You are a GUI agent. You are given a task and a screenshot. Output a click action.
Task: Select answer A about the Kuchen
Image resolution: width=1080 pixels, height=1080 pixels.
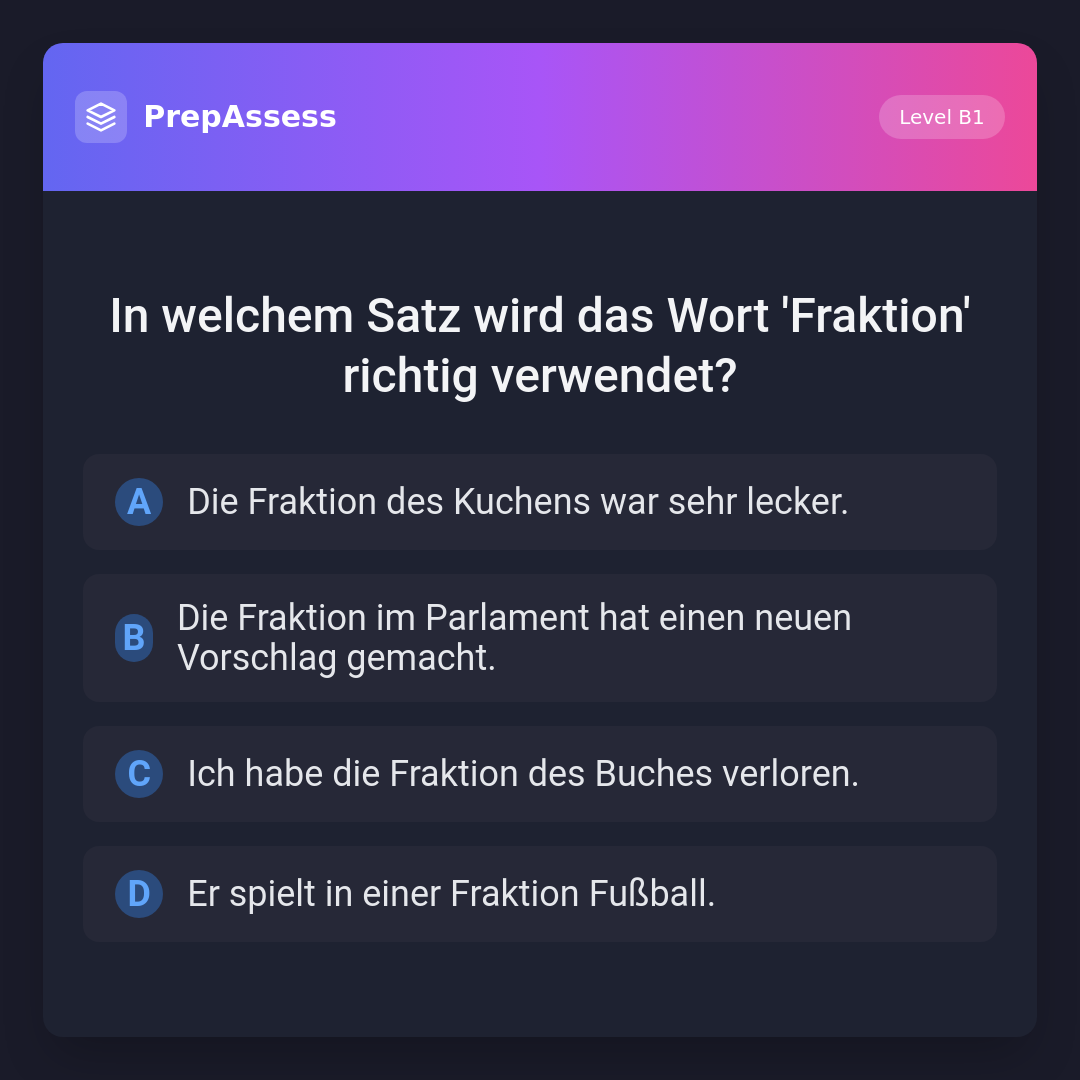tap(539, 502)
